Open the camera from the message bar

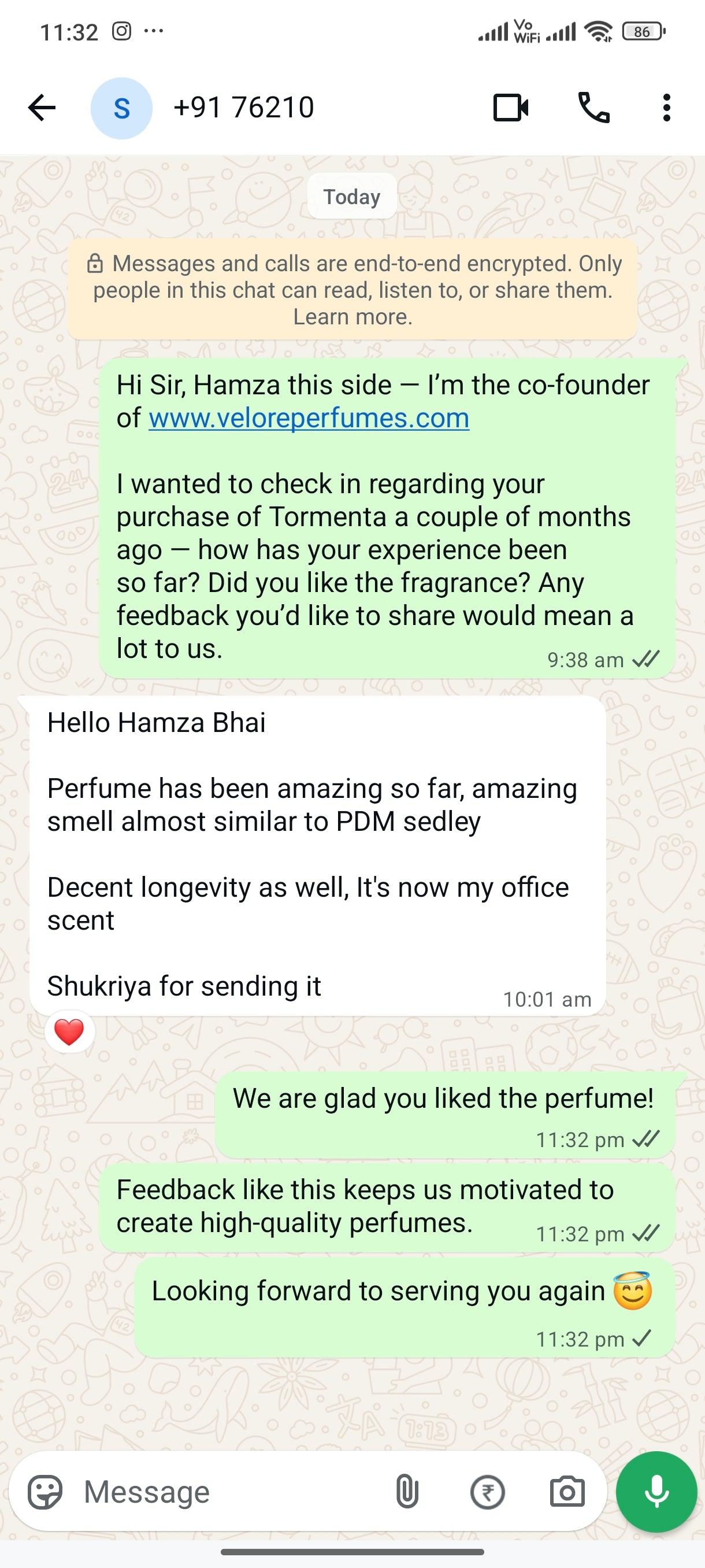tap(567, 1492)
